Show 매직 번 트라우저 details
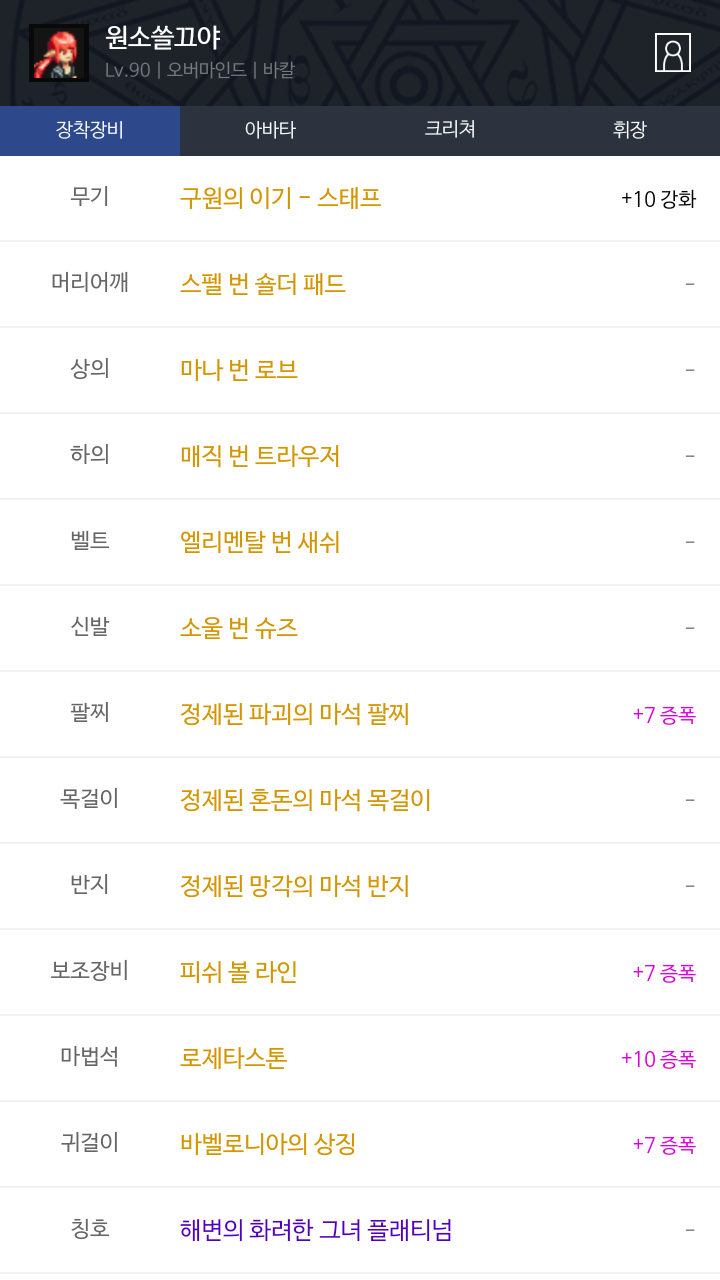The height and width of the screenshot is (1280, 720). pos(260,456)
